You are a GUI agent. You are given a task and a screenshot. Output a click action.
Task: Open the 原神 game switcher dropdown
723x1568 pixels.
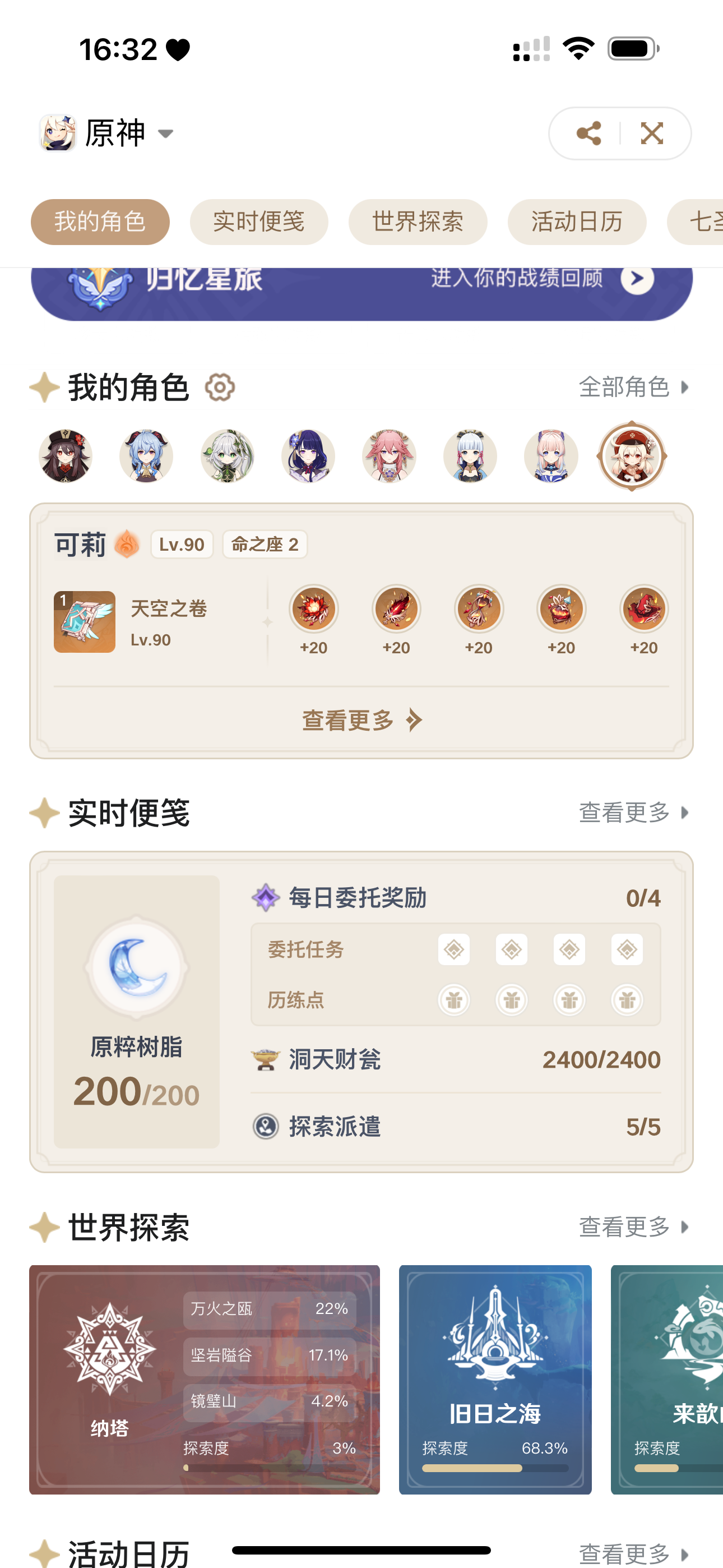(107, 133)
